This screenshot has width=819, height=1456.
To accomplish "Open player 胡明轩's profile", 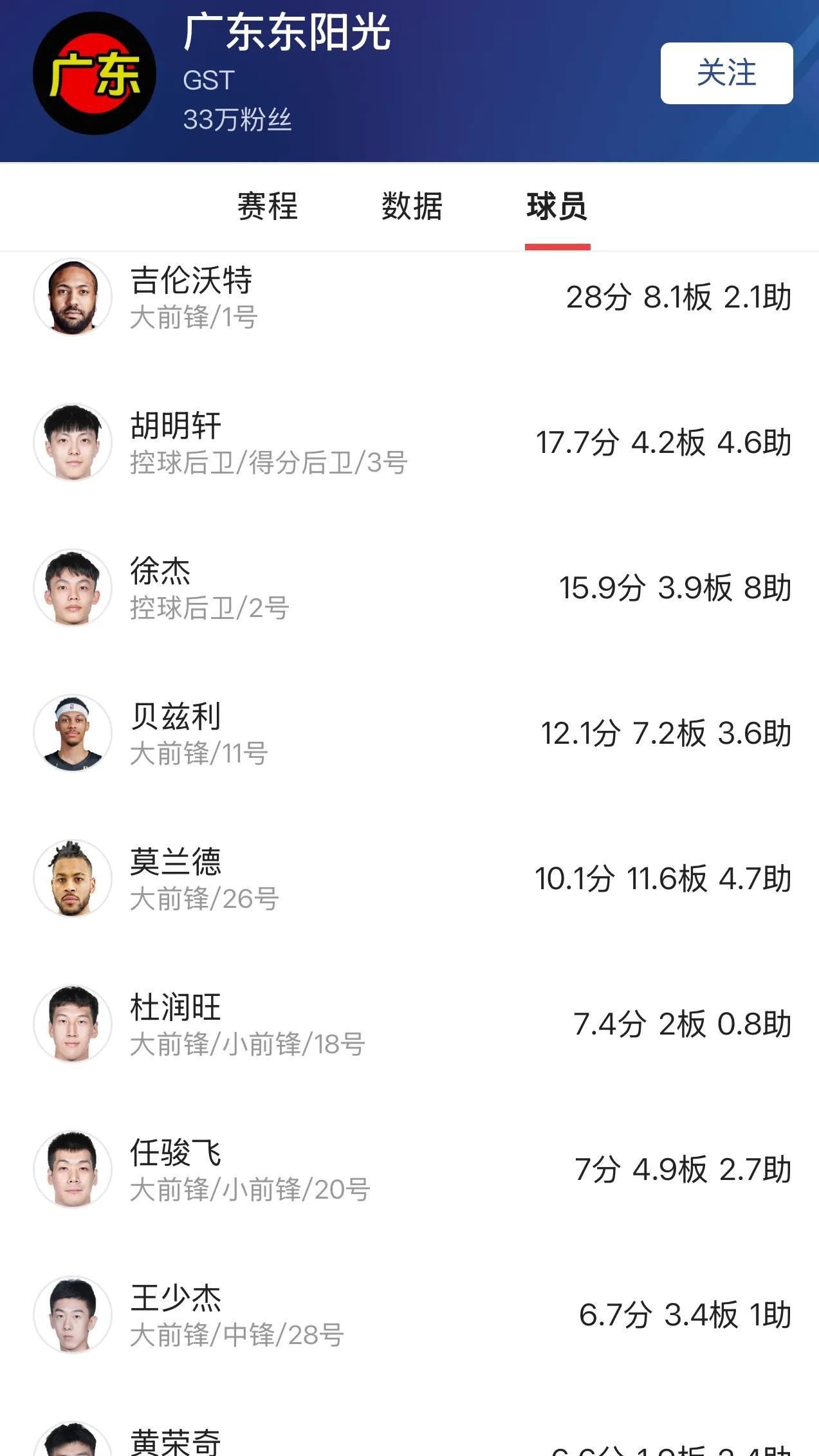I will [409, 443].
